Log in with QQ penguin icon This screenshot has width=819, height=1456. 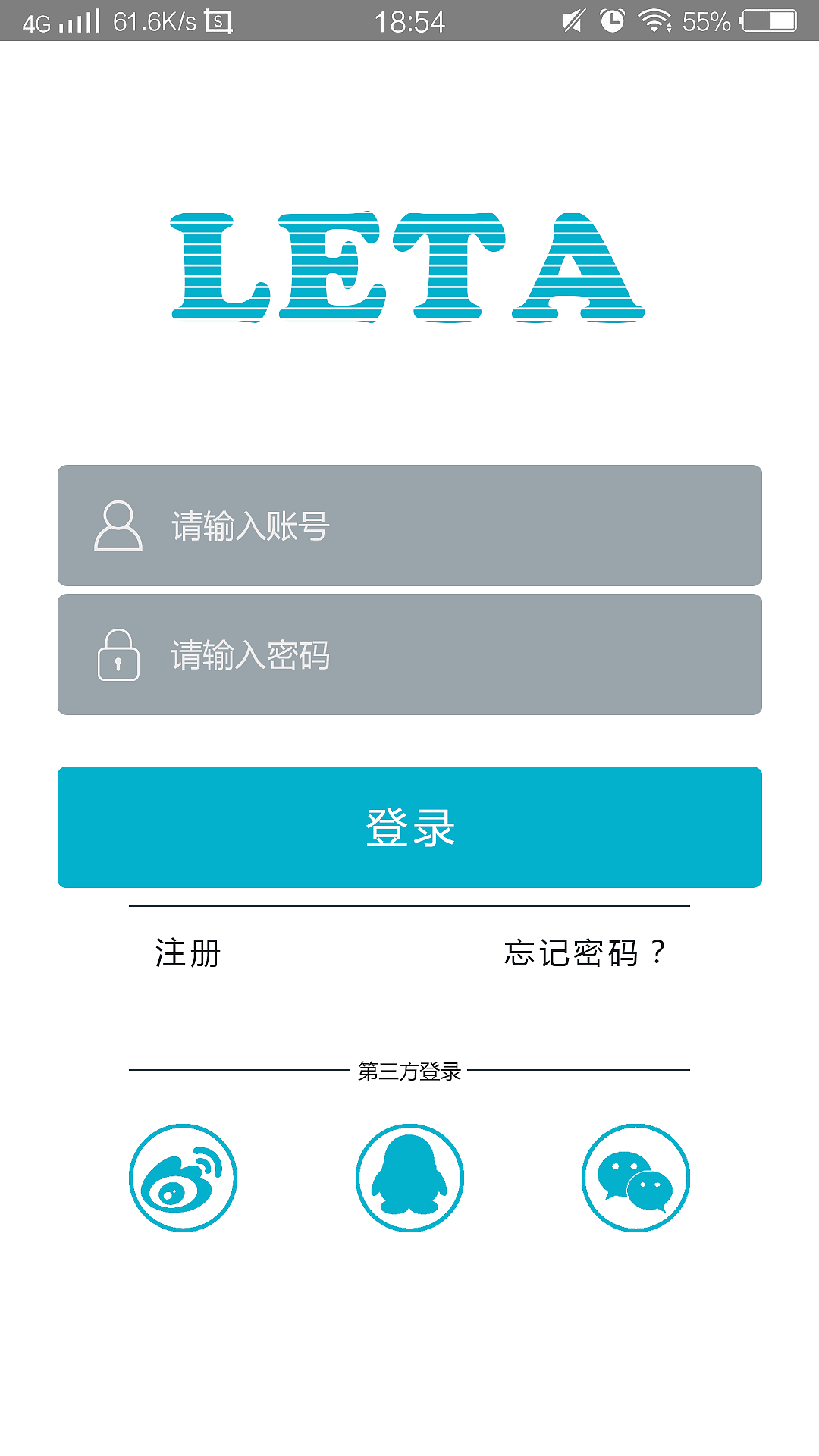(409, 1176)
